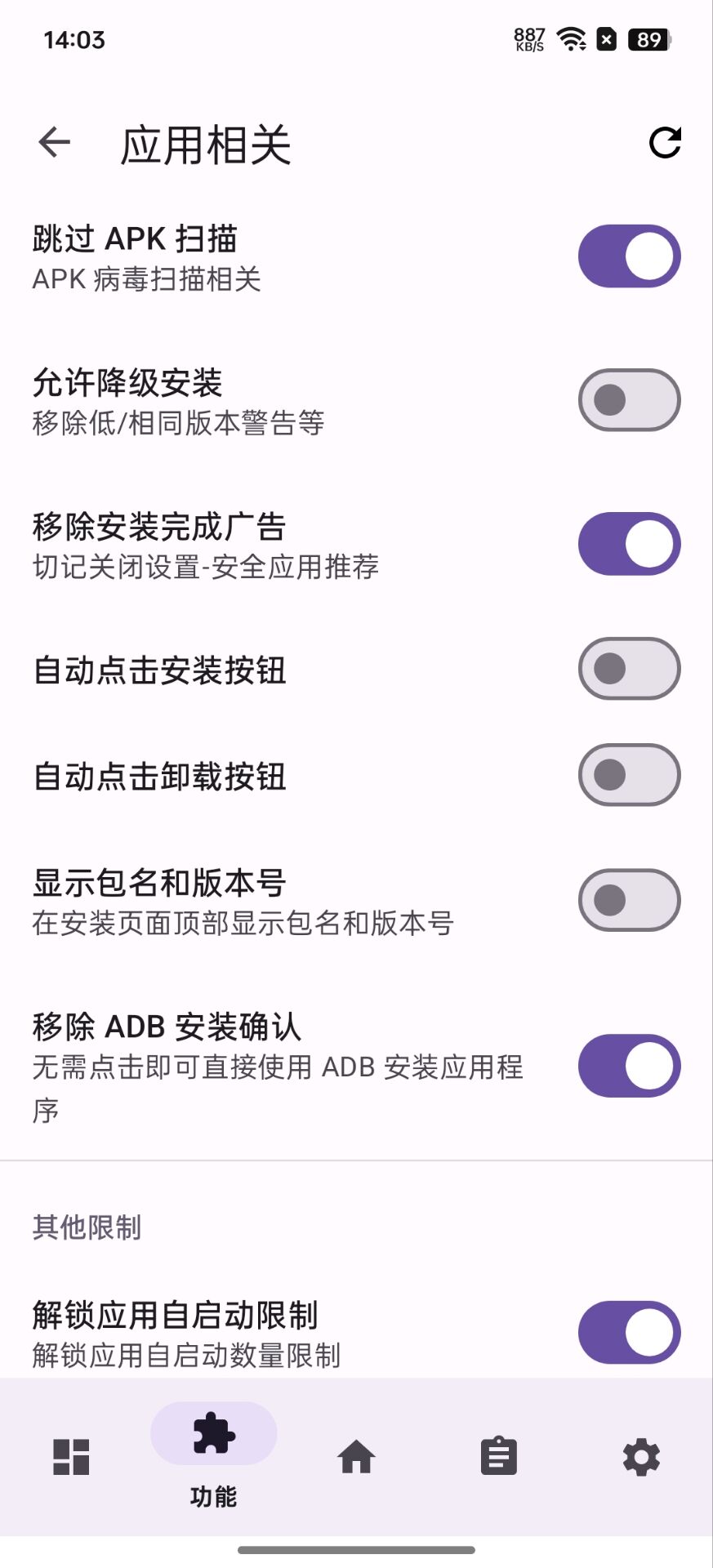Turn off 解锁应用自启动限制
This screenshot has height=1568, width=713.
(x=629, y=1332)
